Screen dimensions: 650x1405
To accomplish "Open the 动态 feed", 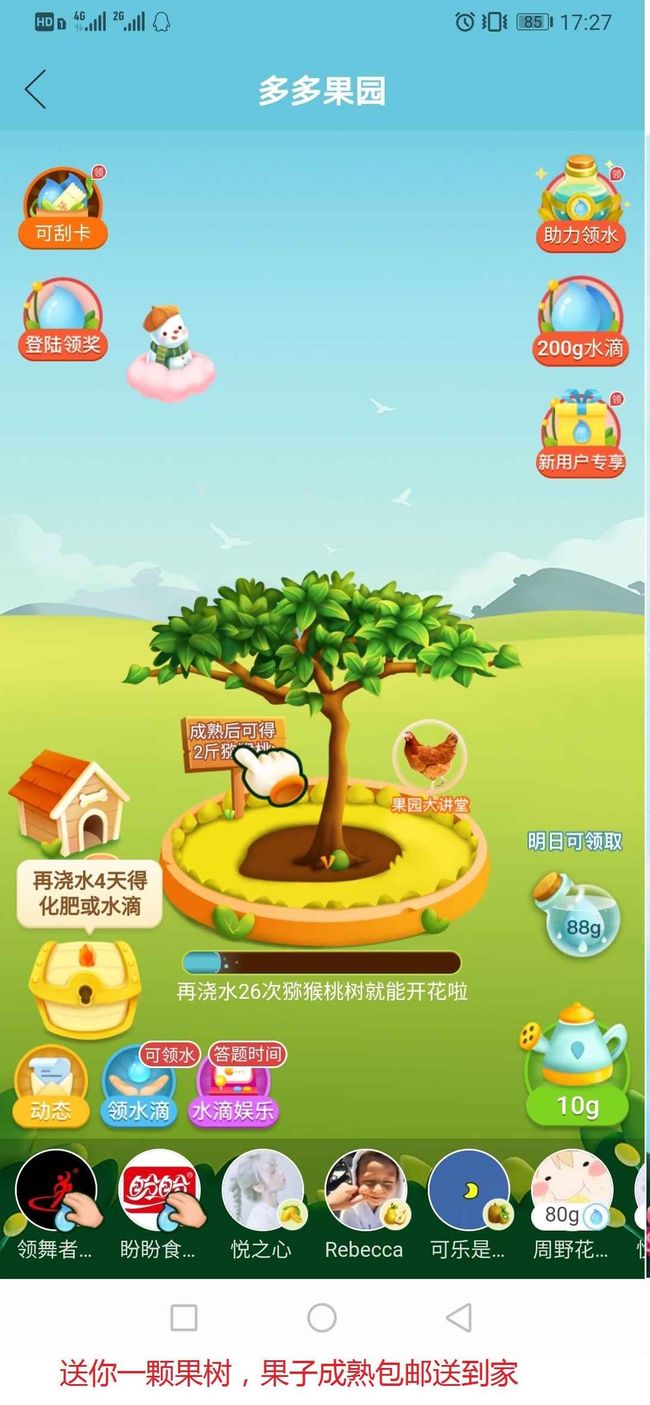I will [52, 1087].
